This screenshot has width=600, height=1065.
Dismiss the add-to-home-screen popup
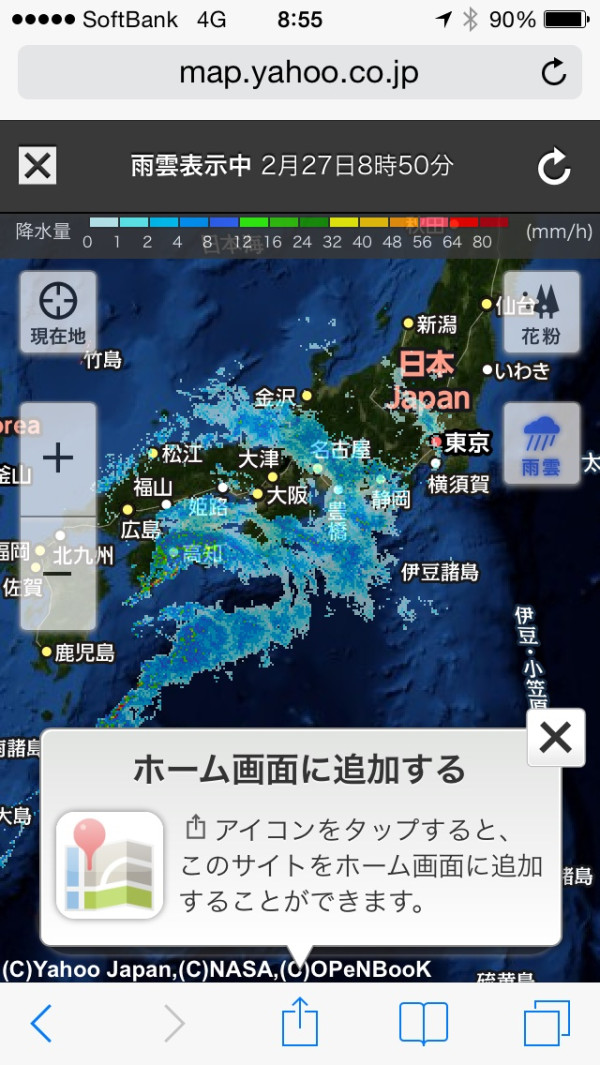556,738
